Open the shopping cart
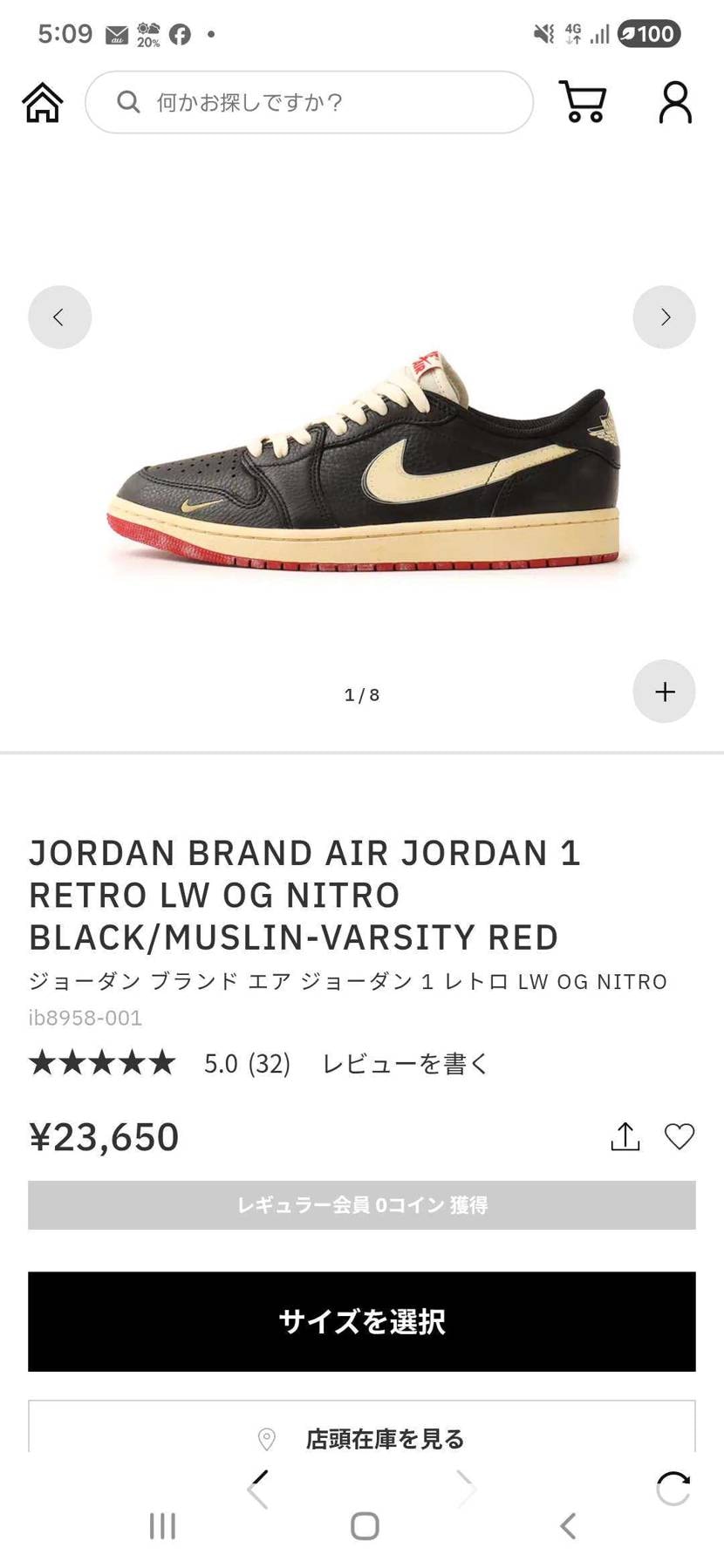 (x=582, y=102)
